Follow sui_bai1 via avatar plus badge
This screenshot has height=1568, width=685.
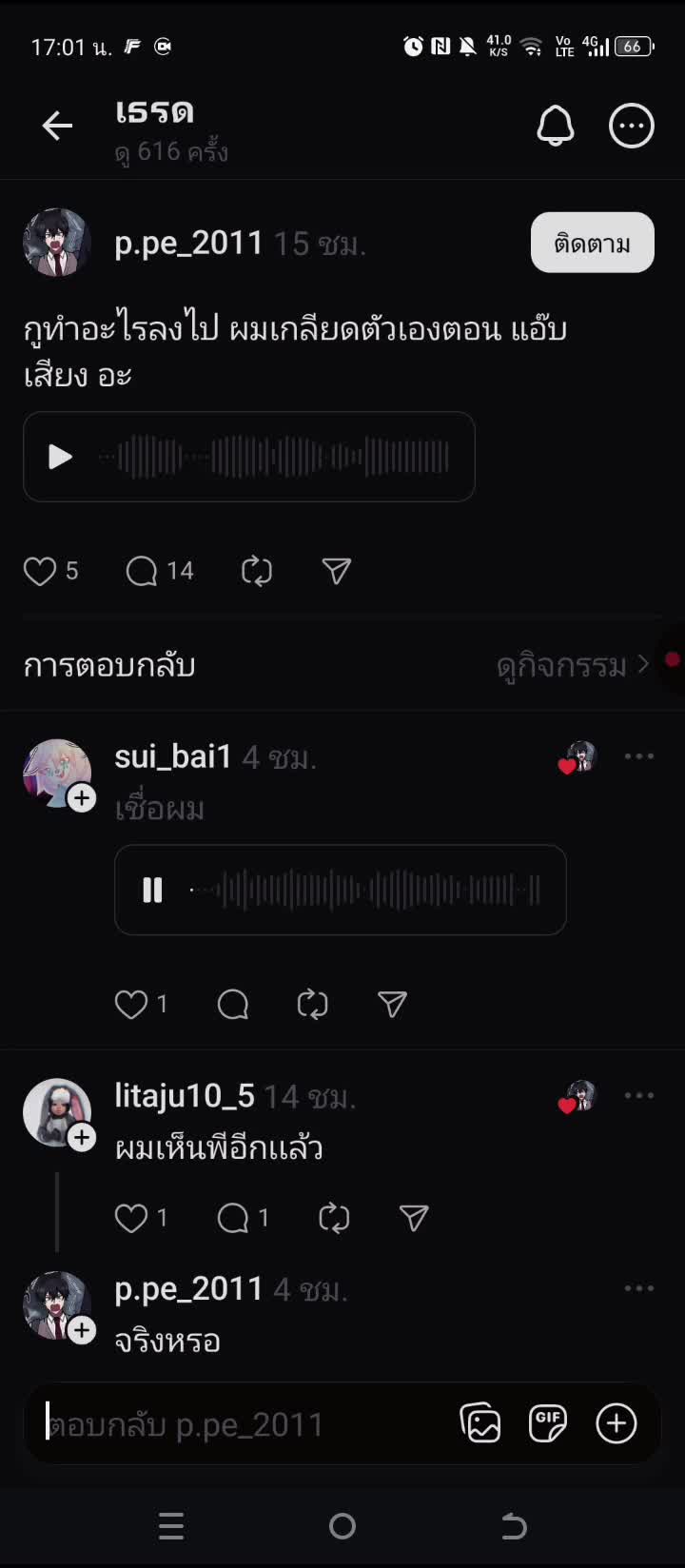tap(82, 798)
